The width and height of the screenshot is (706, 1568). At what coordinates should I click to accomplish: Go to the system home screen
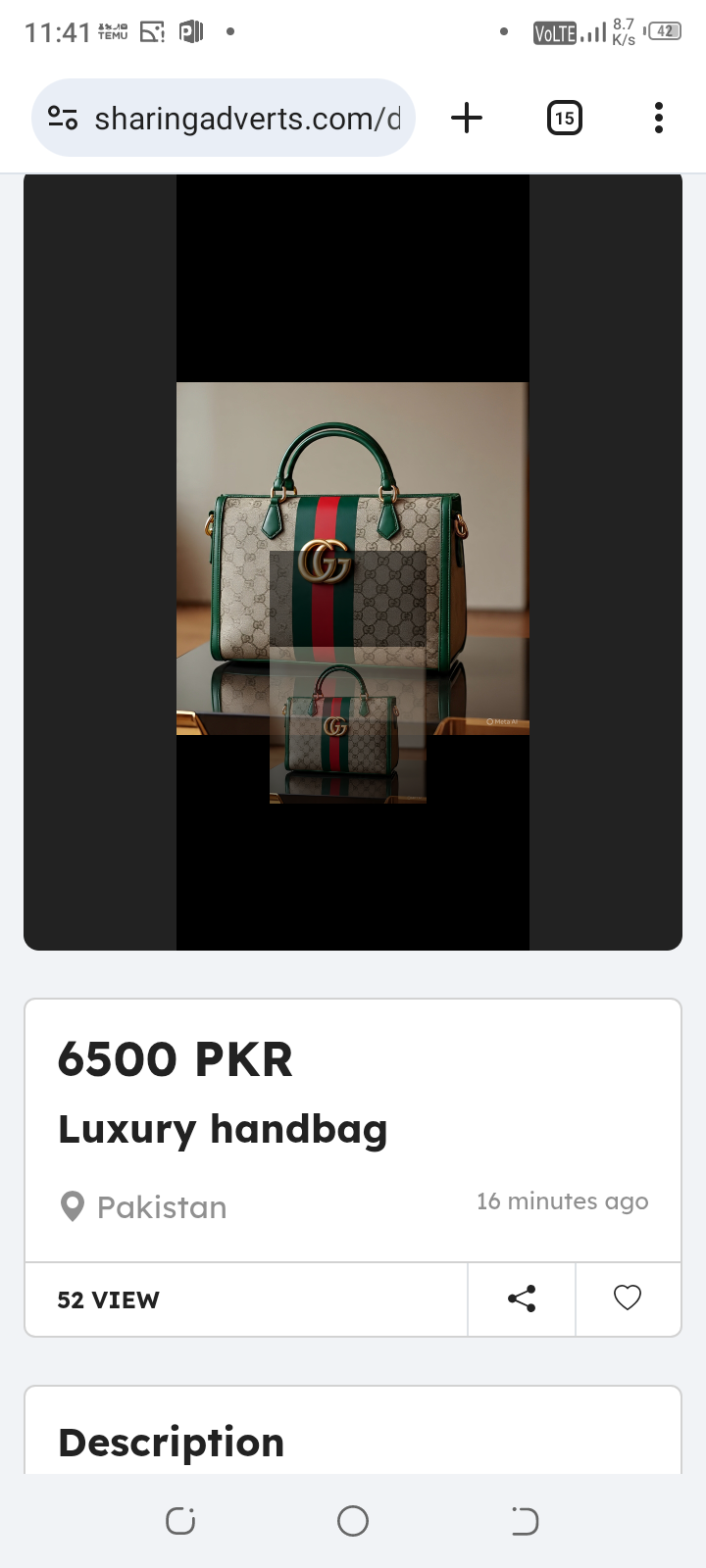[x=353, y=1521]
